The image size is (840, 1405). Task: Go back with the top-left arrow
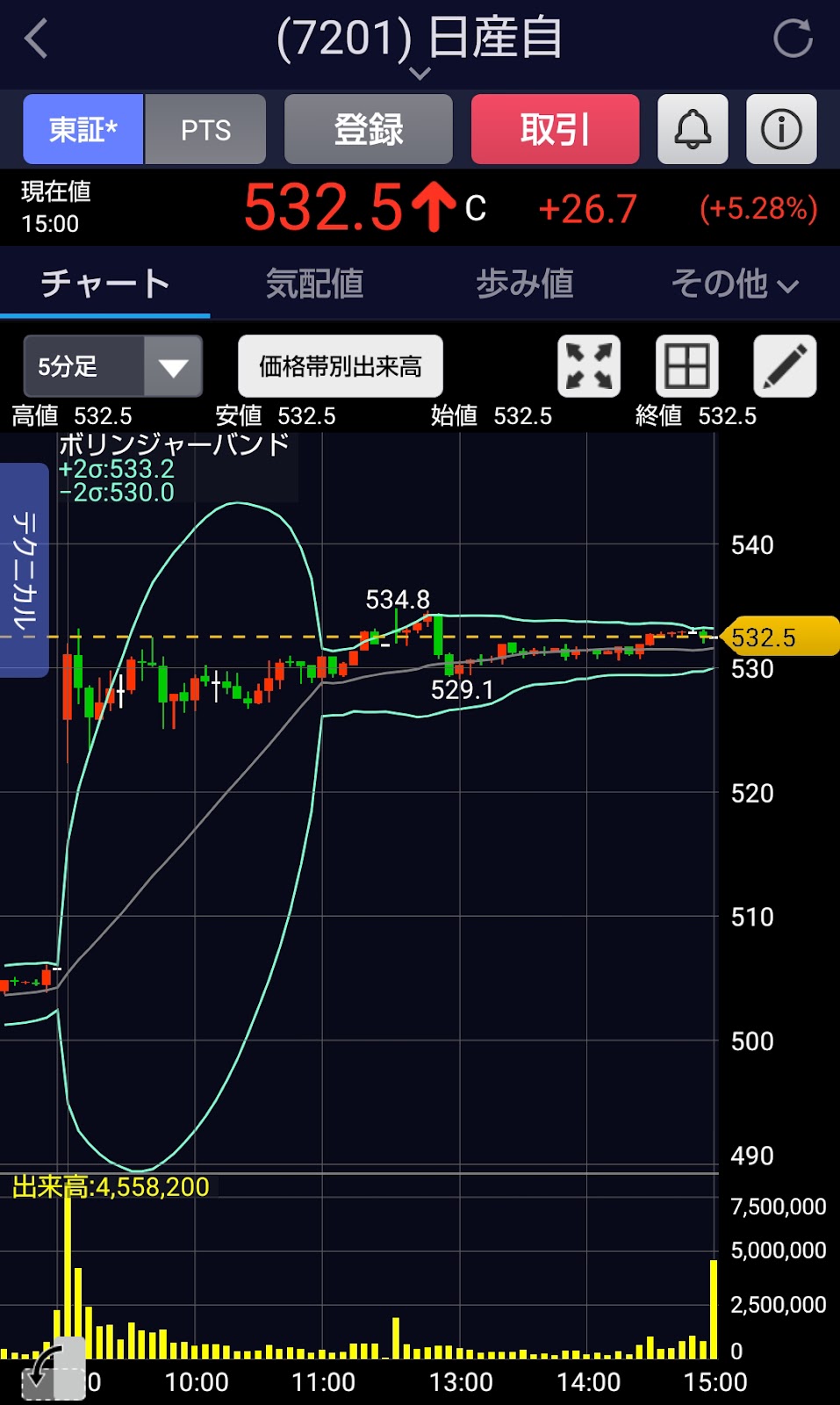coord(37,40)
